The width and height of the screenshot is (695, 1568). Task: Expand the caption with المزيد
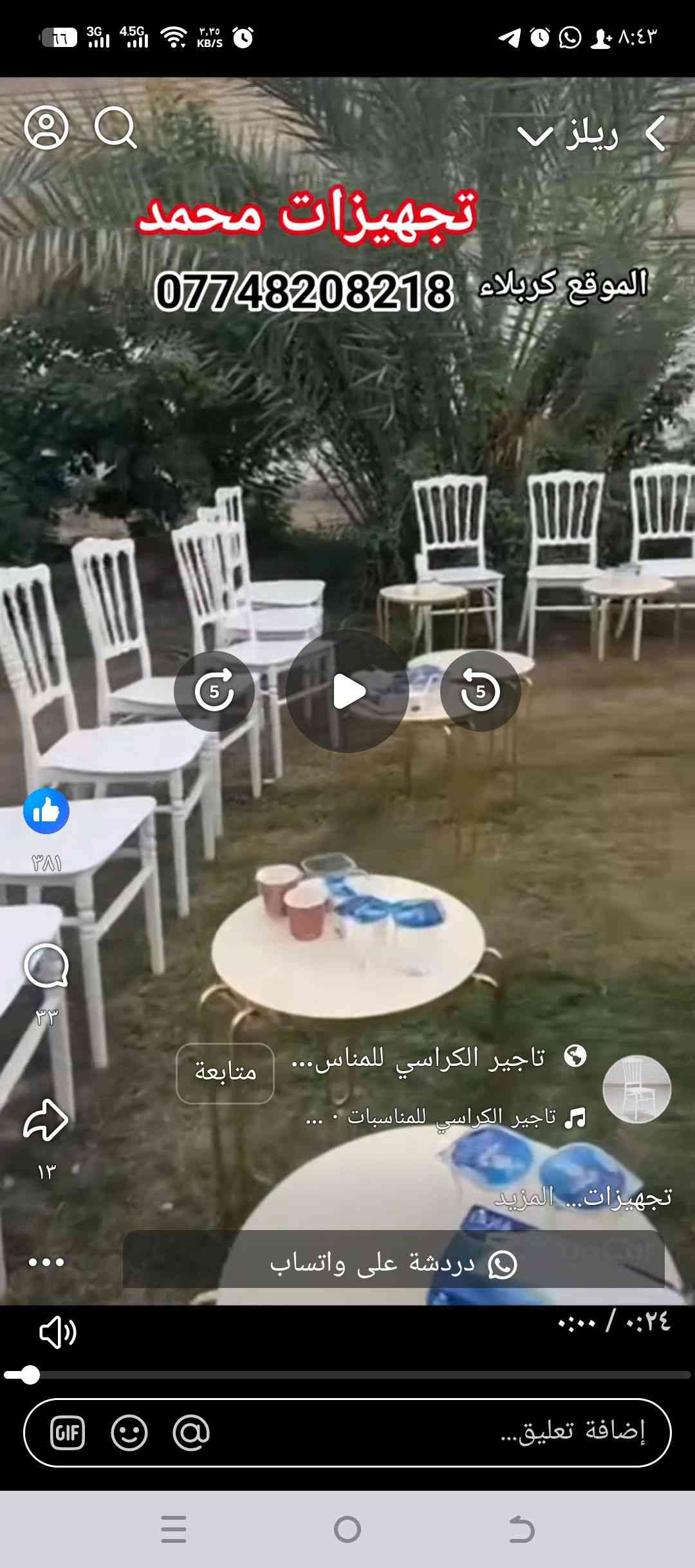coord(524,1197)
